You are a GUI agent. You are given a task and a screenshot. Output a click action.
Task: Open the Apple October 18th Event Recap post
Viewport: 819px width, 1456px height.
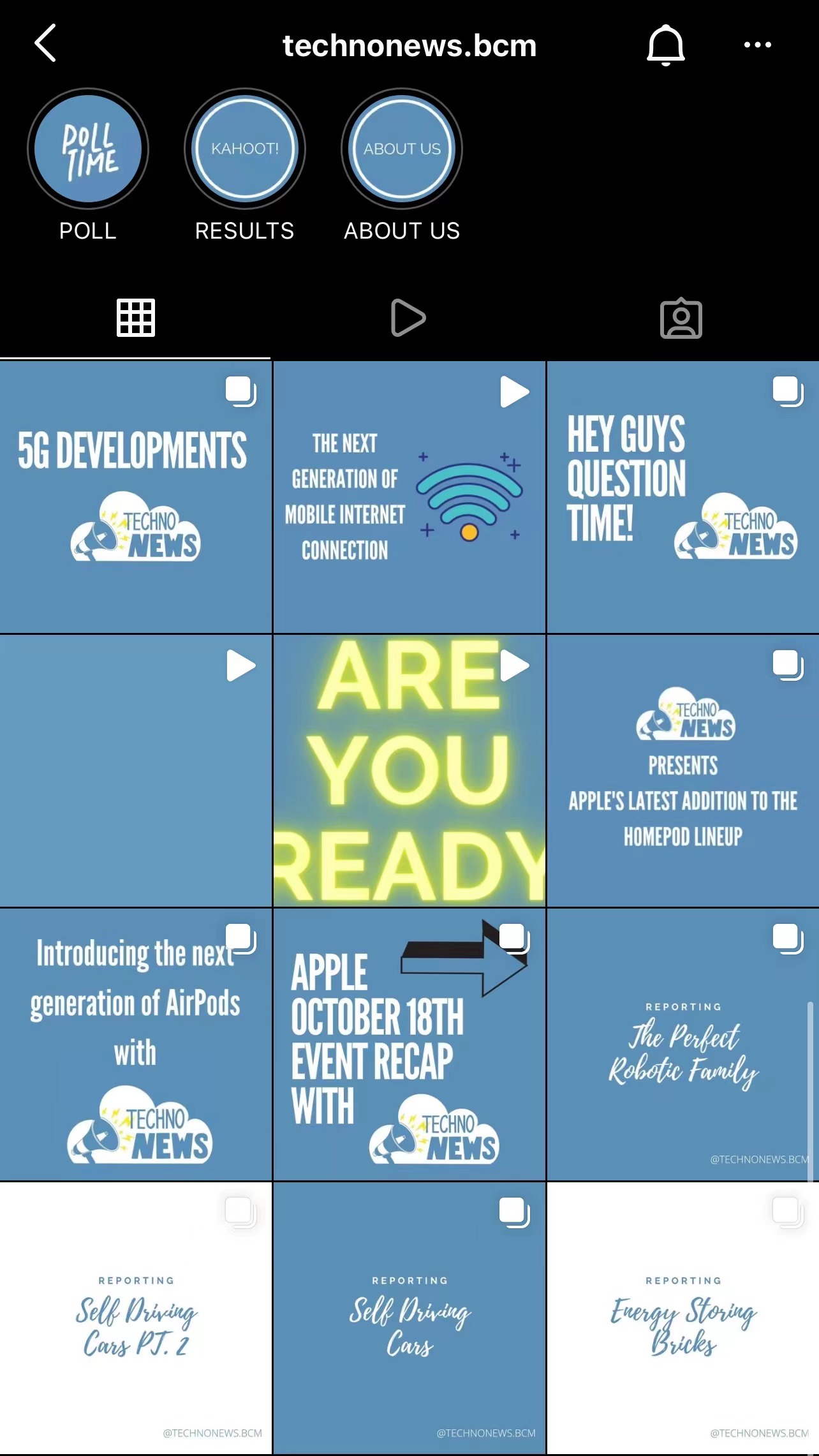tap(409, 1044)
